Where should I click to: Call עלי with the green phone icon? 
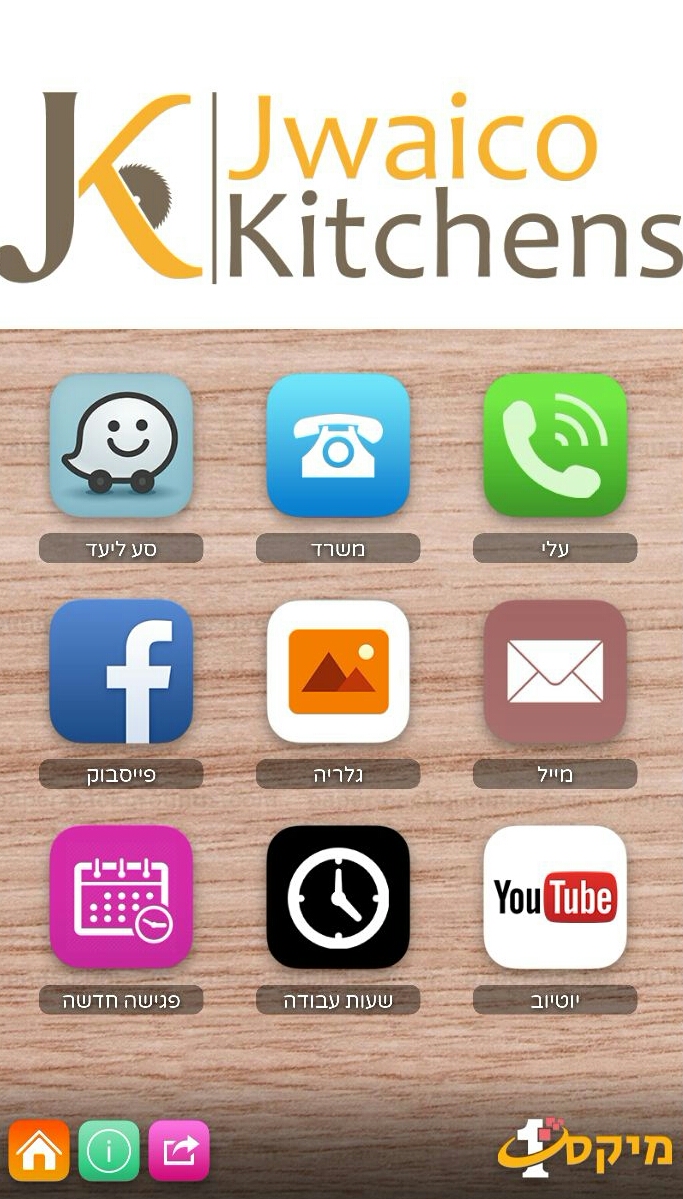(x=555, y=445)
